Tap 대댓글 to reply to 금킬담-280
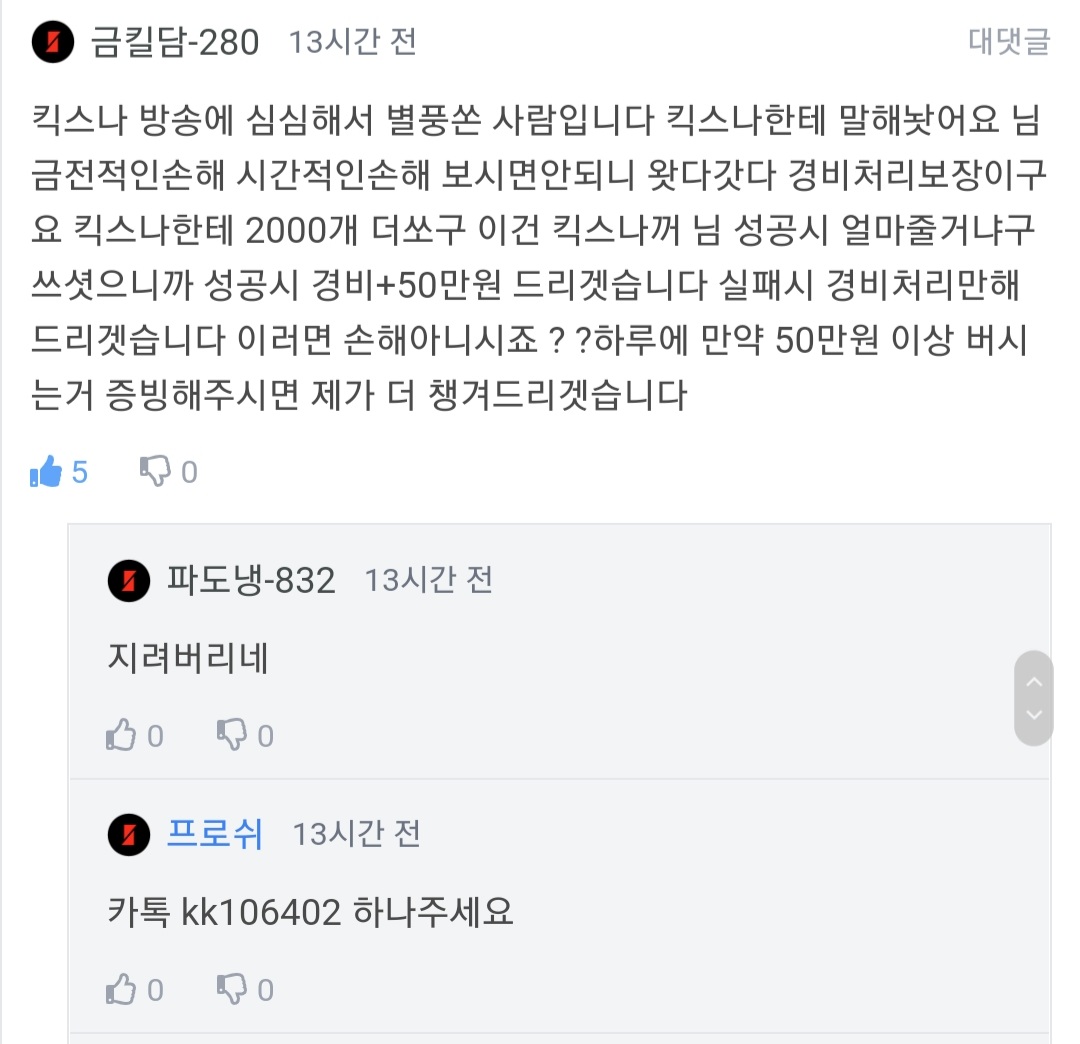This screenshot has width=1080, height=1044. [x=1008, y=42]
